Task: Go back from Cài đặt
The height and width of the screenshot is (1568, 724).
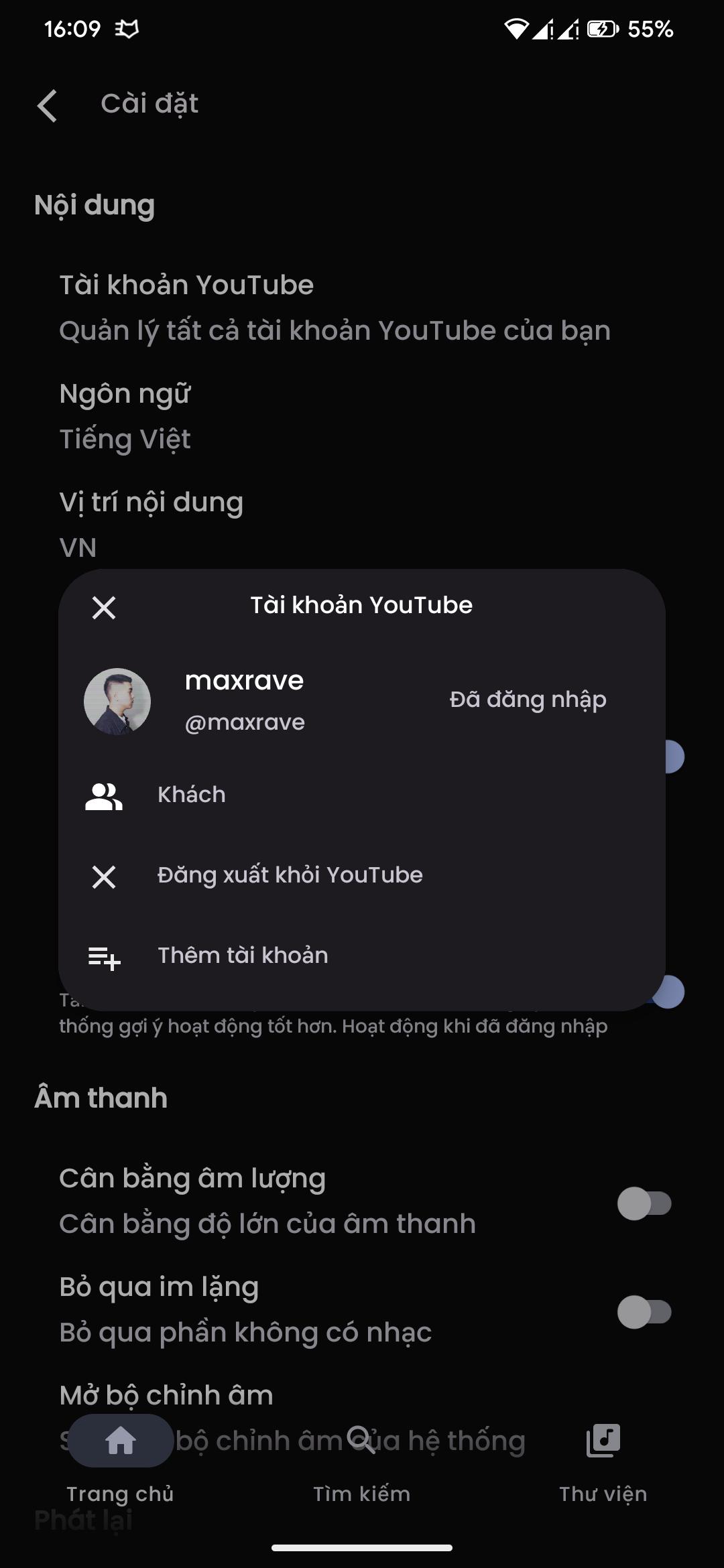Action: coord(48,105)
